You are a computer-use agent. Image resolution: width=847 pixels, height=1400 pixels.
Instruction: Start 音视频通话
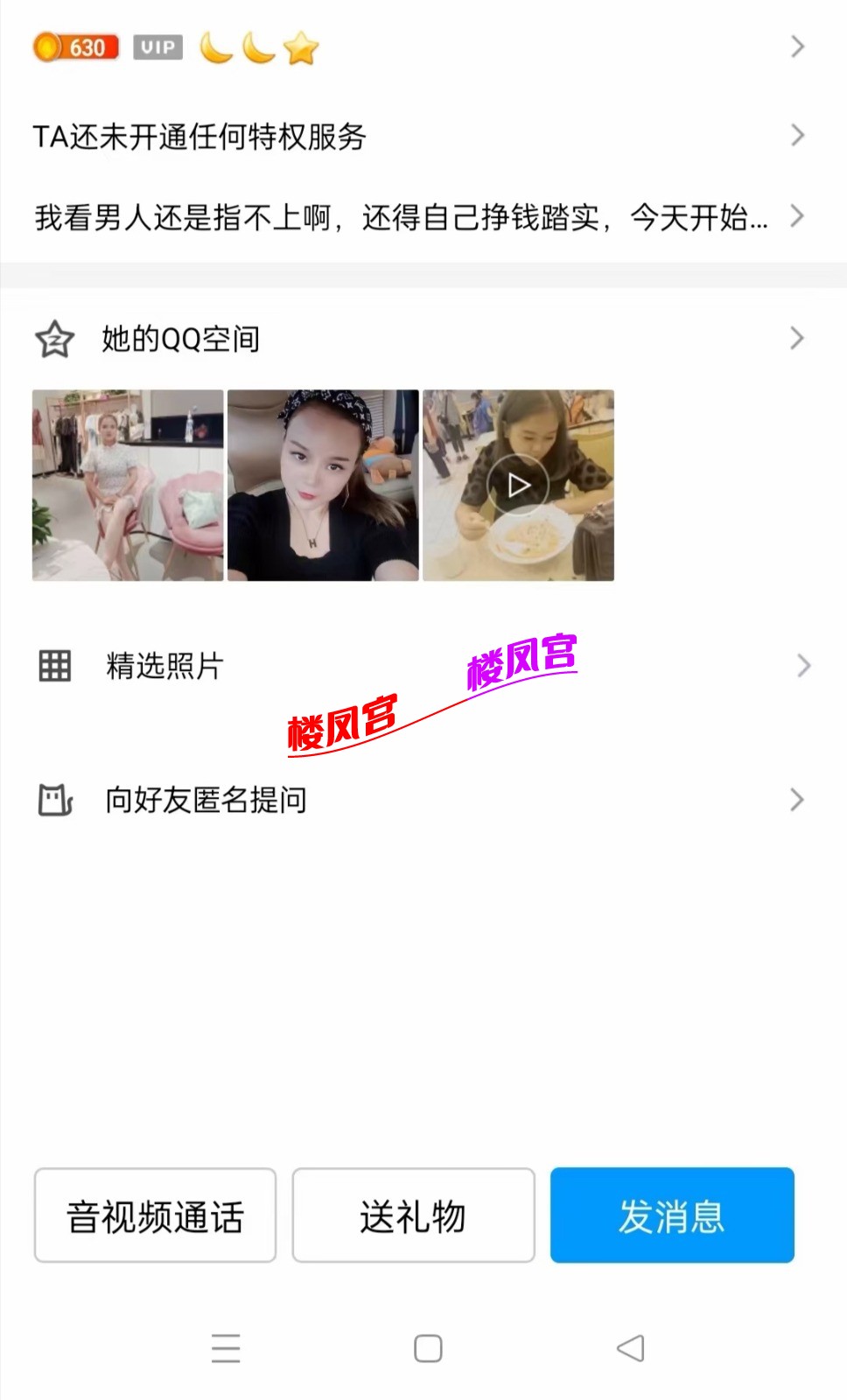155,1215
